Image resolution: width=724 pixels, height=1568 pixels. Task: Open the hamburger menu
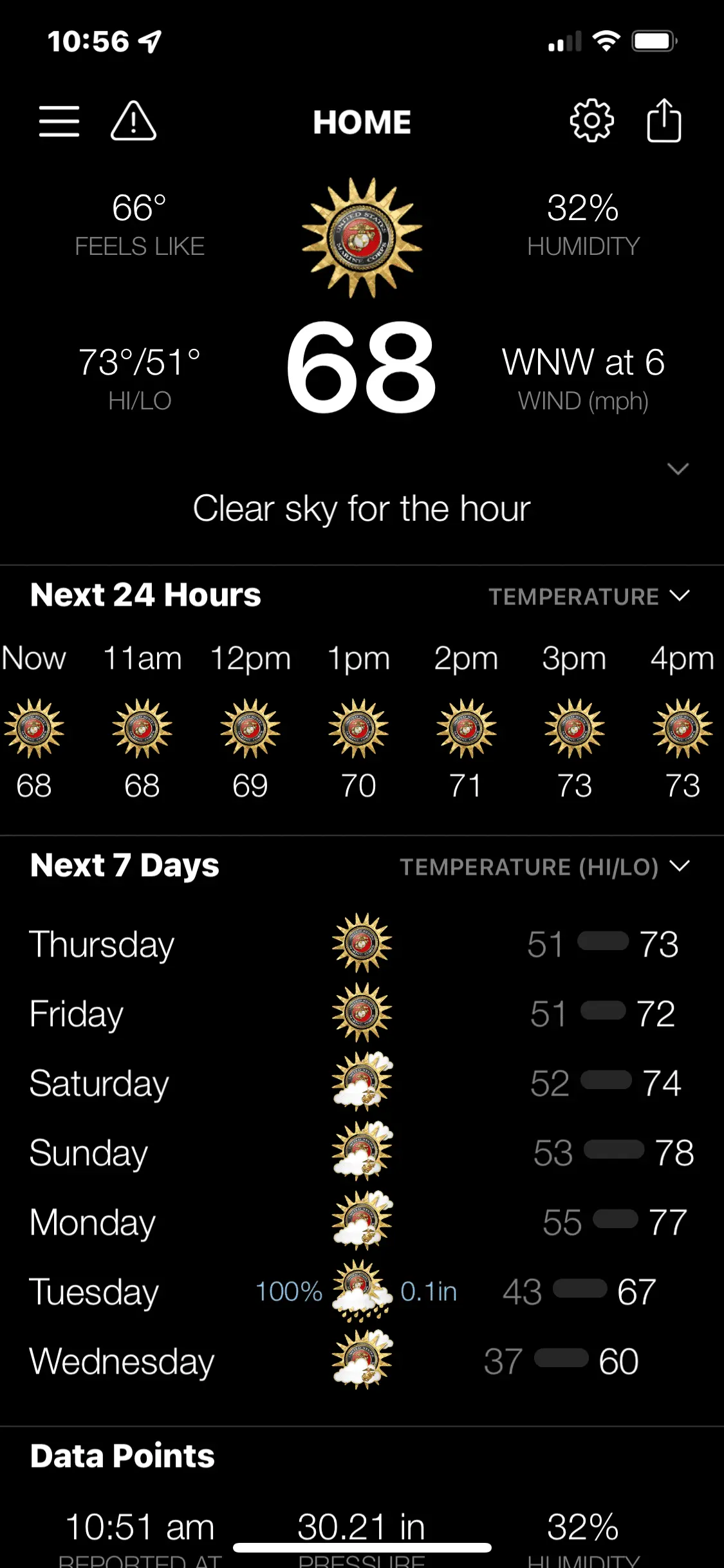(x=59, y=121)
